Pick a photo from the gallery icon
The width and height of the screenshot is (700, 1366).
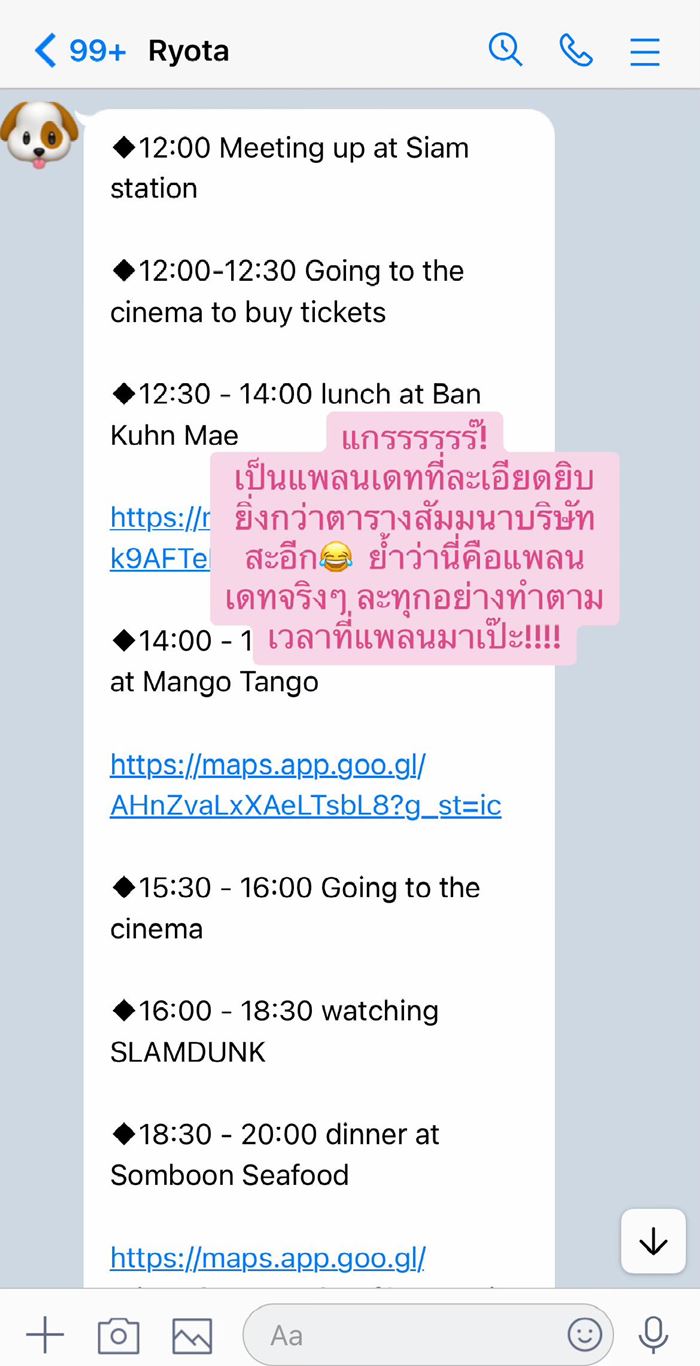192,1334
